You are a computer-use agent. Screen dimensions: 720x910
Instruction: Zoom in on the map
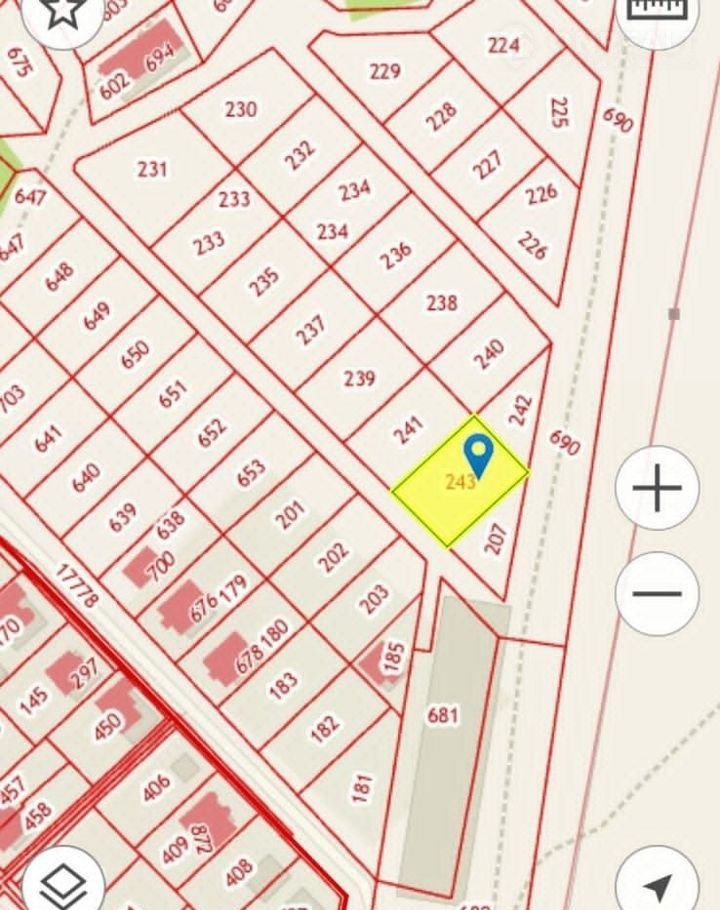pos(657,490)
